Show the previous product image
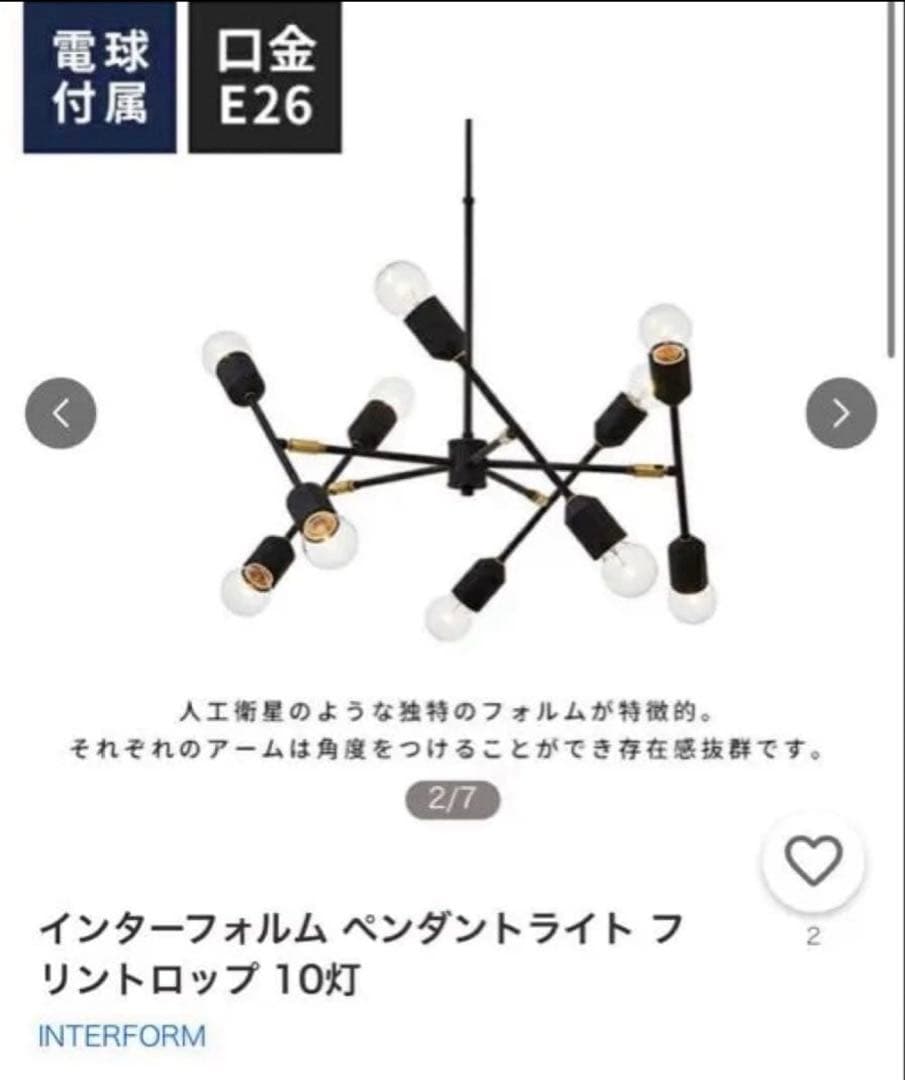This screenshot has width=905, height=1080. 61,412
